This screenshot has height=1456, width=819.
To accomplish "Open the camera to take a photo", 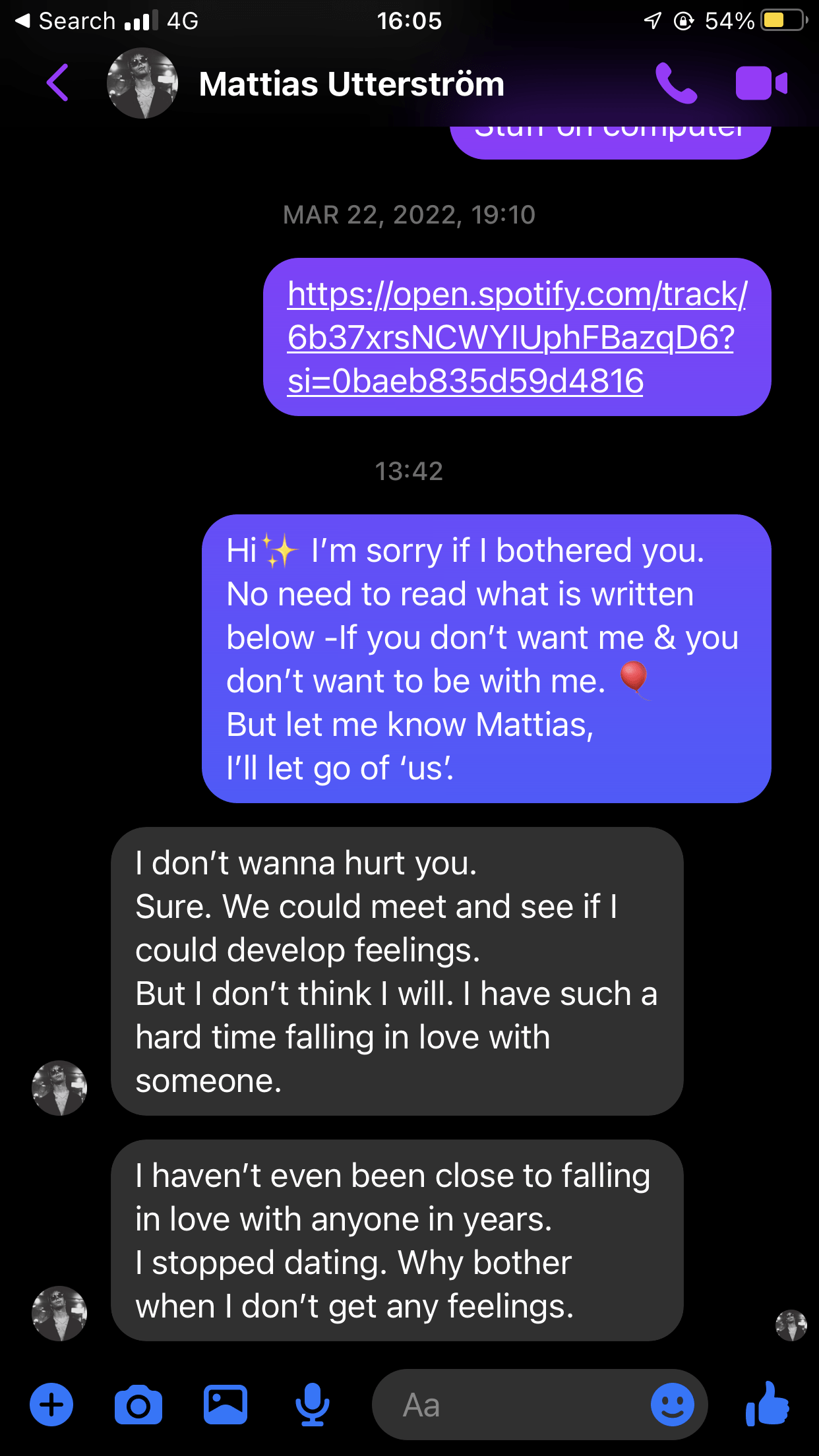I will coord(138,1405).
